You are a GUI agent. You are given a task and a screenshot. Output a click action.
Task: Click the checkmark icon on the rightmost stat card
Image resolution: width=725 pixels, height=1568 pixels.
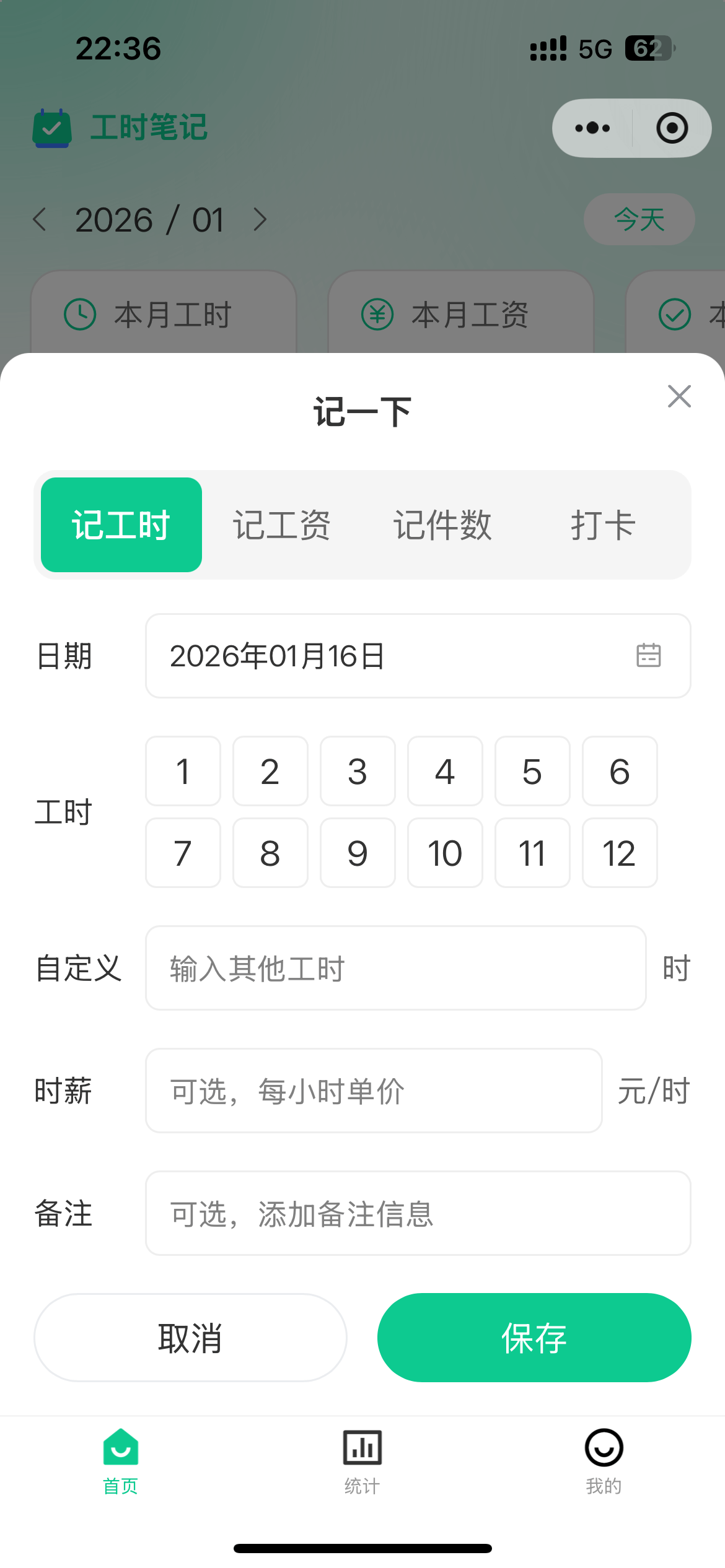point(675,313)
